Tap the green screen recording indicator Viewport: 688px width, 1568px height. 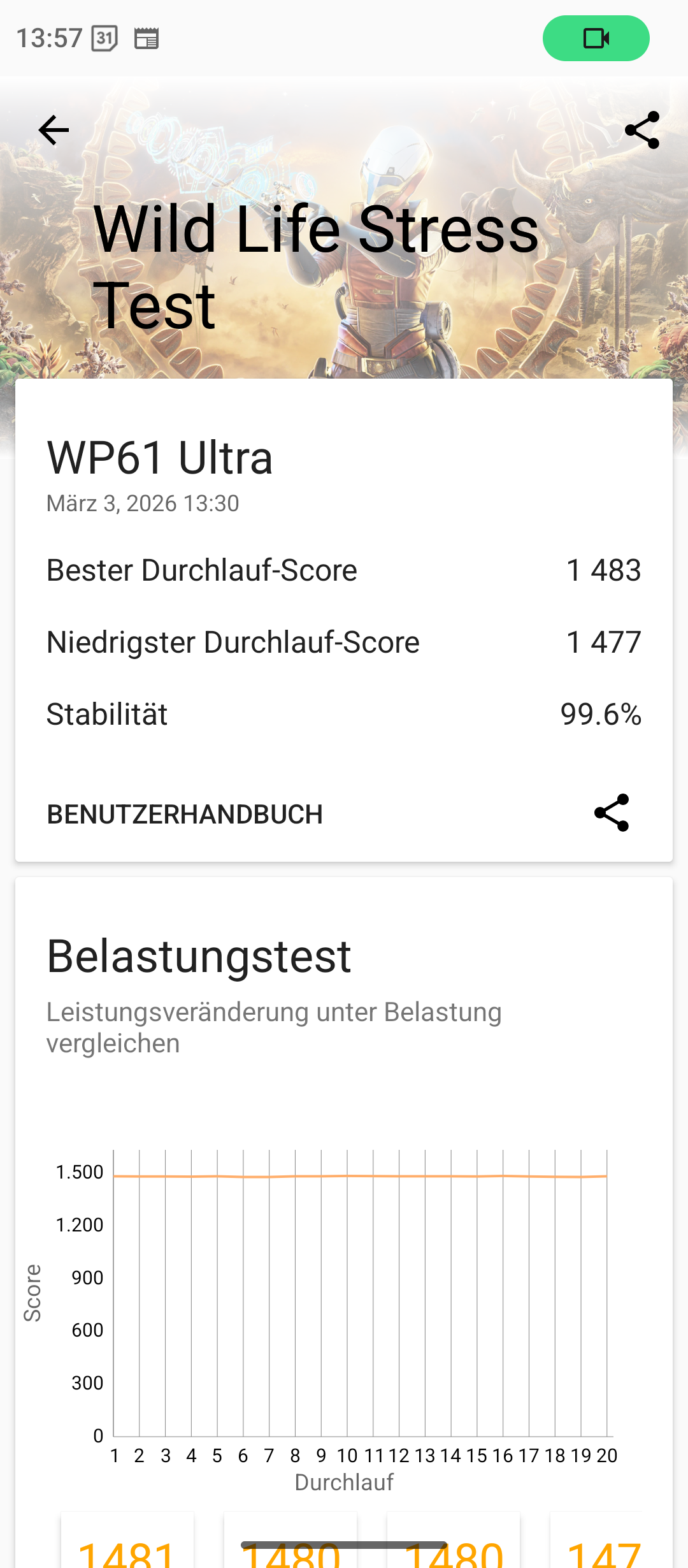pyautogui.click(x=596, y=38)
